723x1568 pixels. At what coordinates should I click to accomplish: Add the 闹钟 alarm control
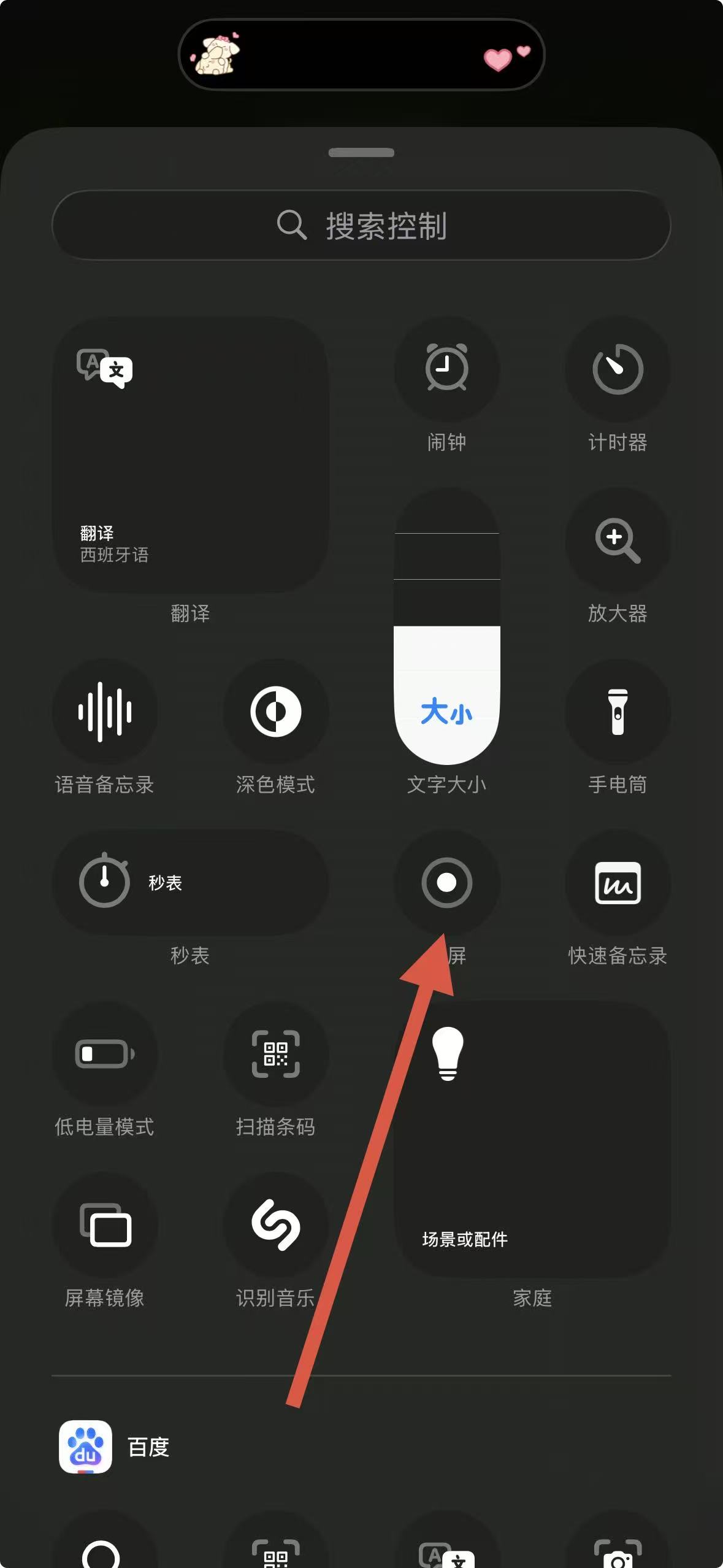tap(446, 368)
